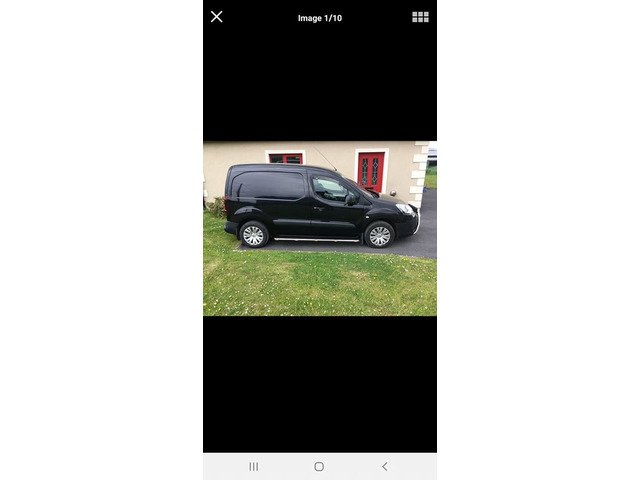Close the image viewer
The width and height of the screenshot is (640, 480).
[217, 17]
